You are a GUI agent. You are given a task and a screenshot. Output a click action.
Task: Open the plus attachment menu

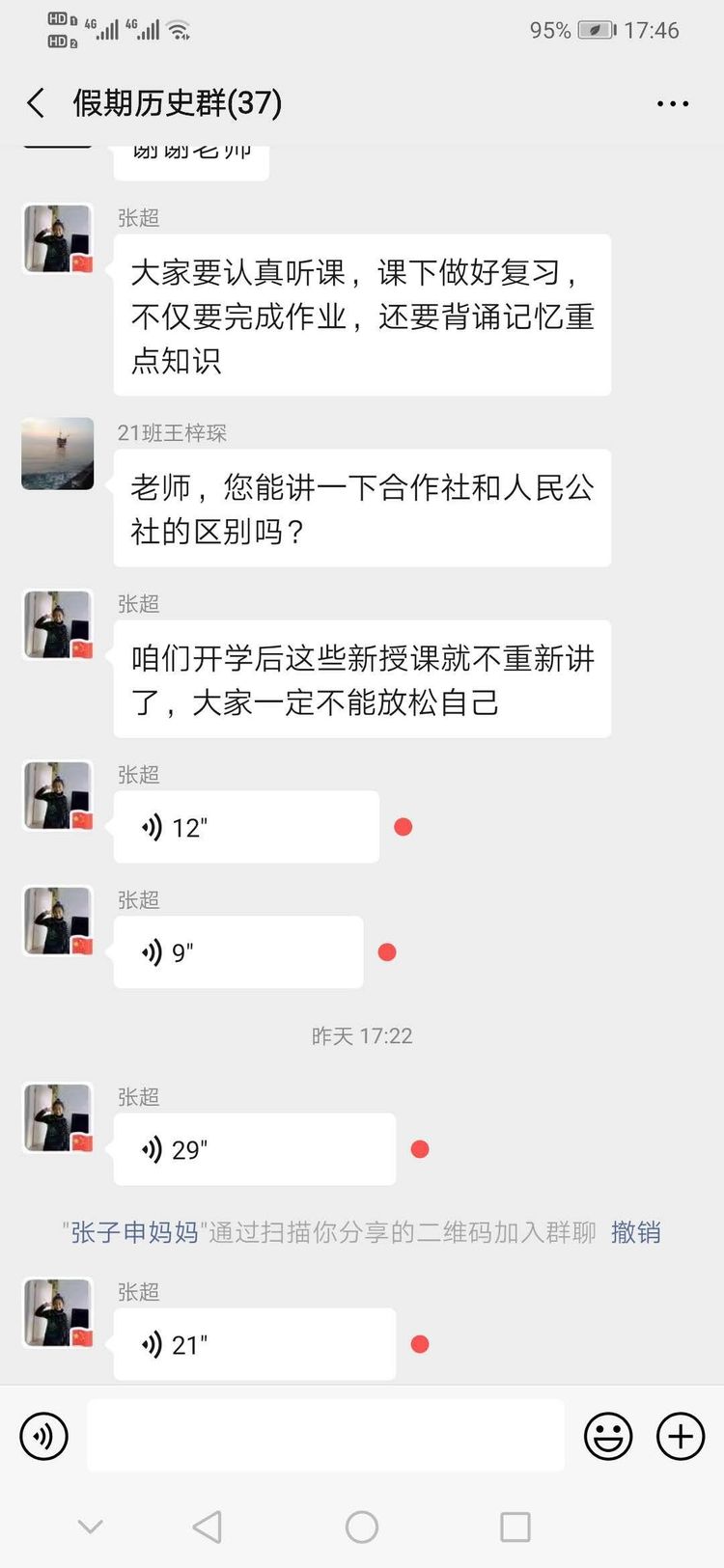pos(681,1436)
